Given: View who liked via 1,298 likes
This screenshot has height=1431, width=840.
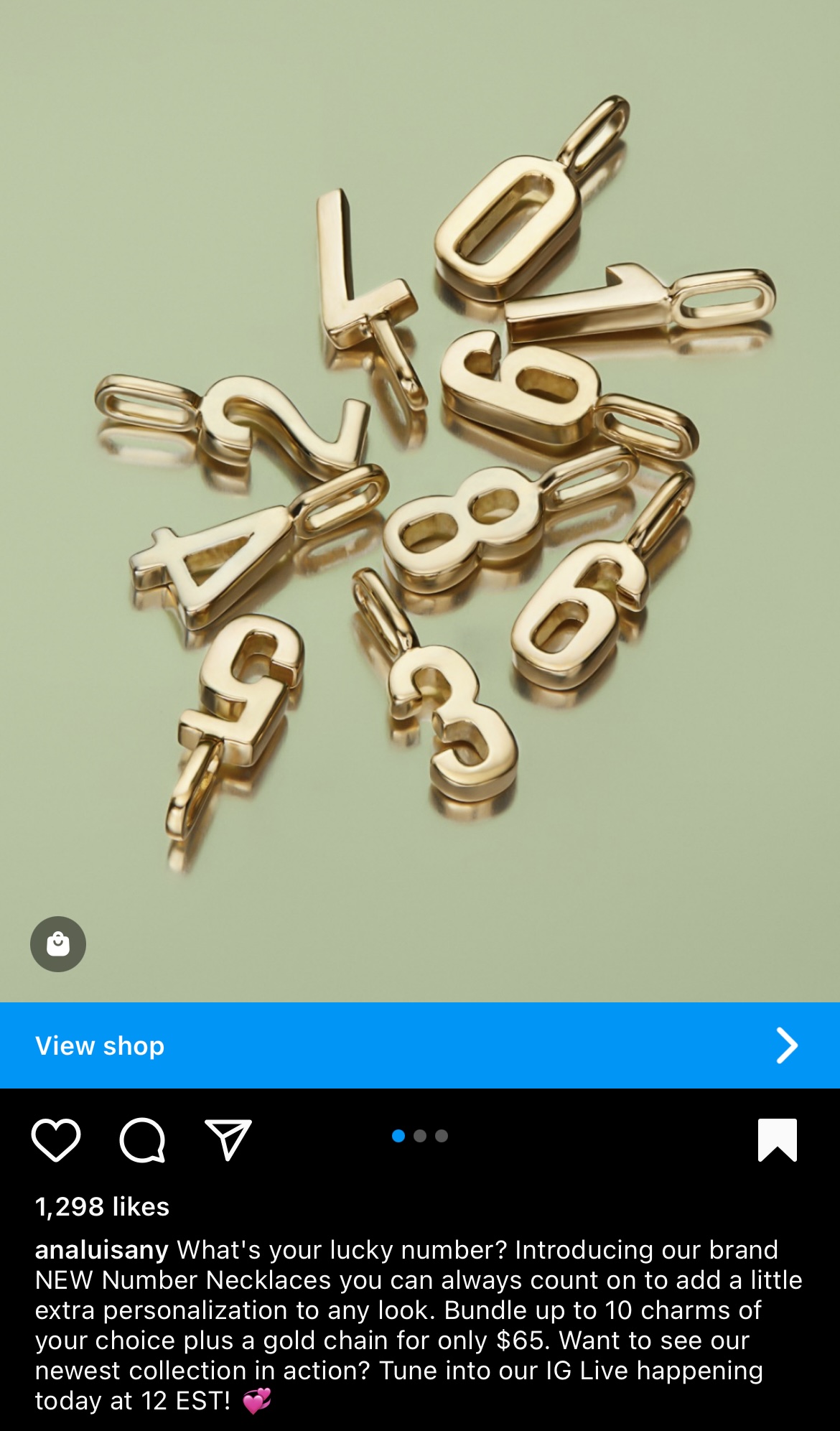Looking at the screenshot, I should (x=102, y=1207).
